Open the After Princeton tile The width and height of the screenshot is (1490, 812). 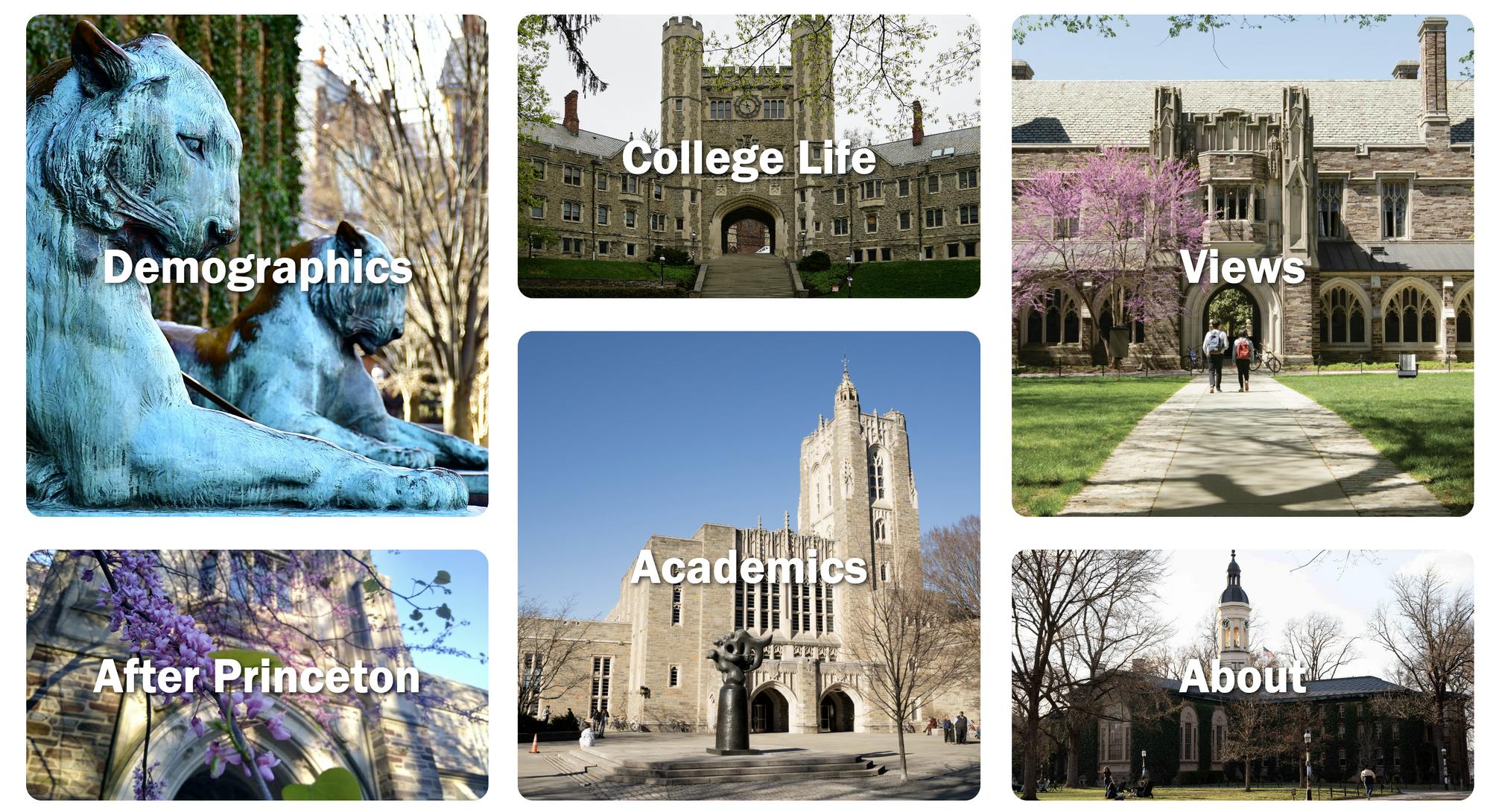(257, 675)
